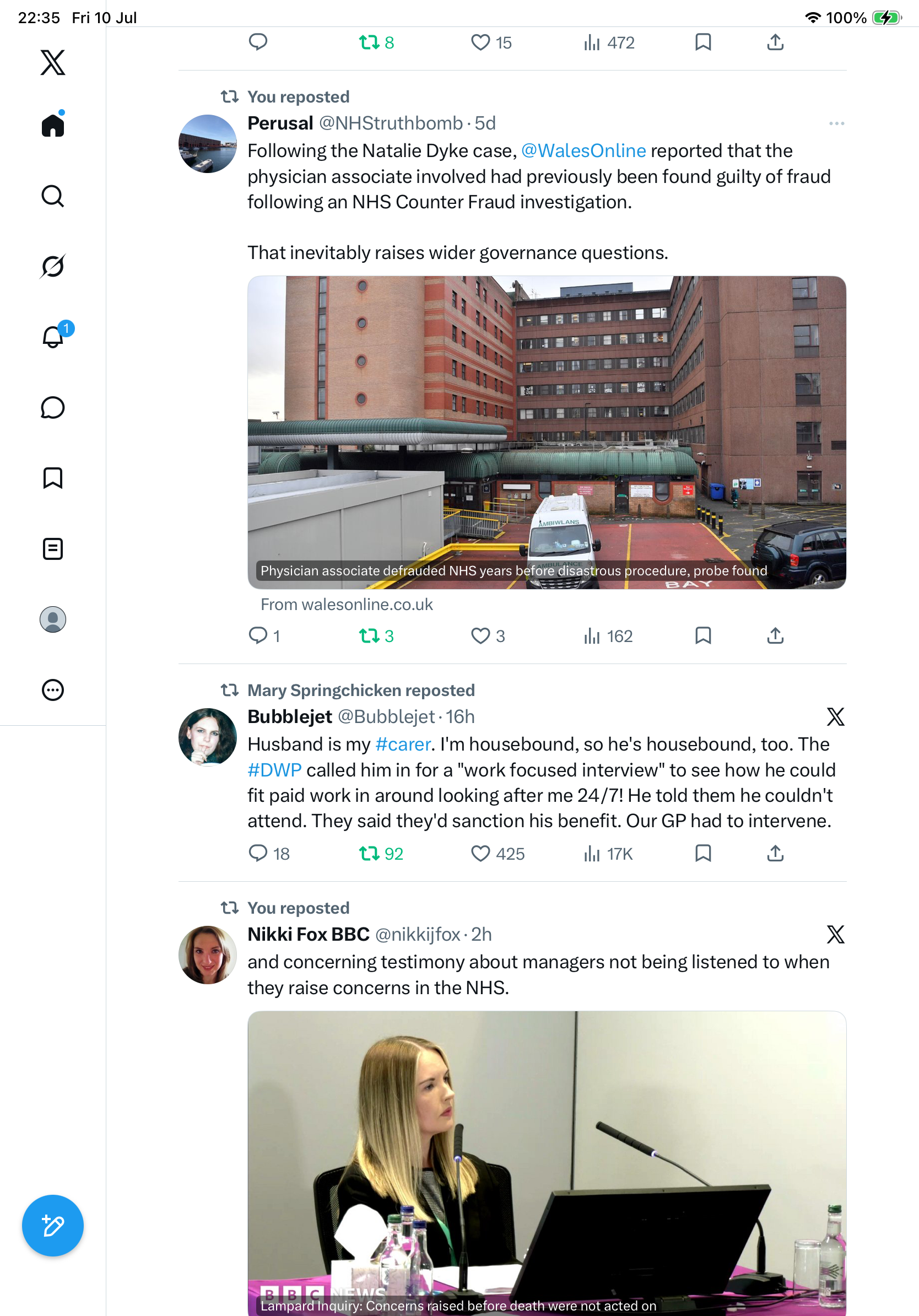
Task: Undo repost on Bubblejet's post
Action: 381,854
